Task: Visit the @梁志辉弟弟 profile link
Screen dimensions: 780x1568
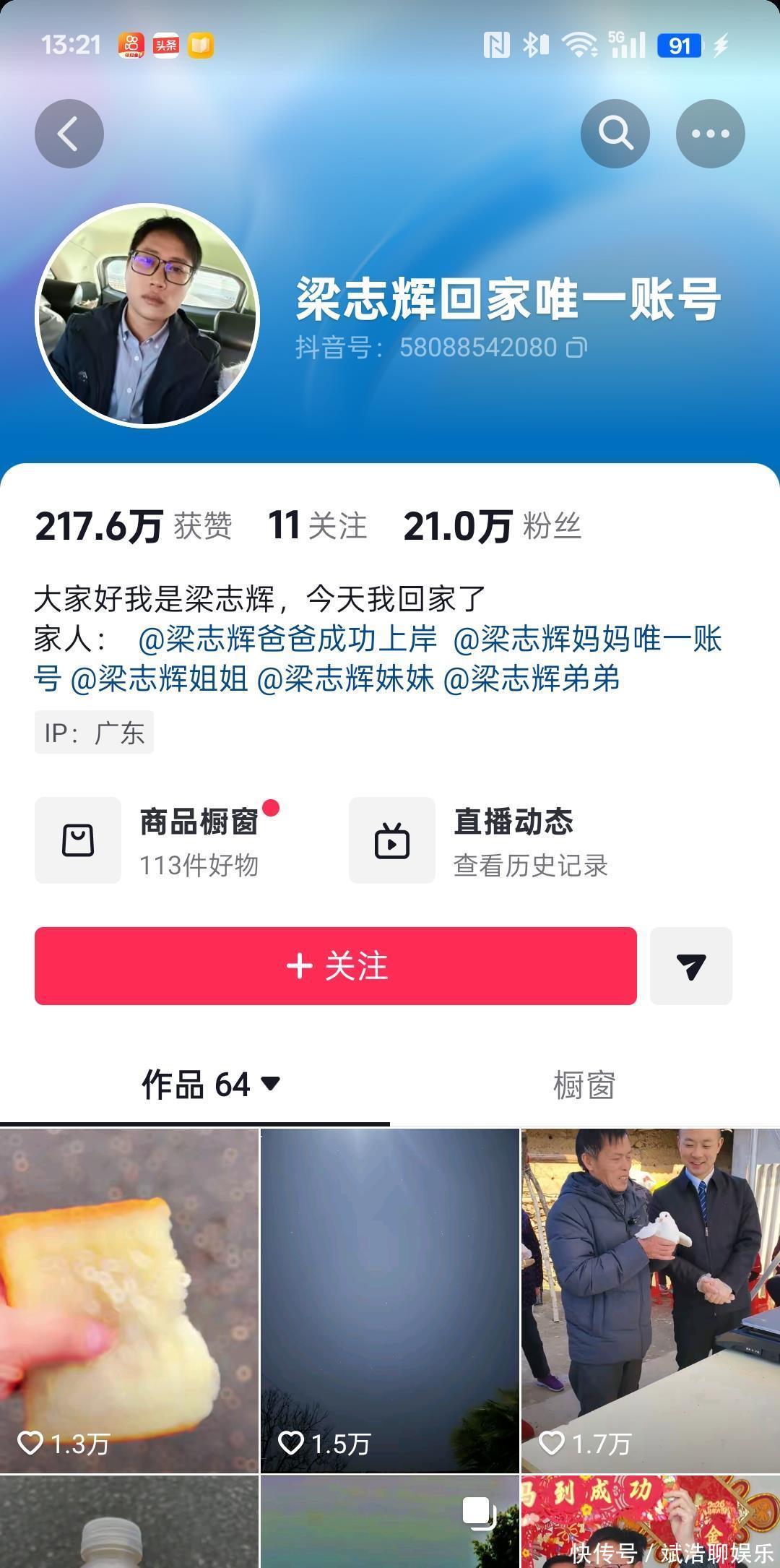Action: (532, 679)
